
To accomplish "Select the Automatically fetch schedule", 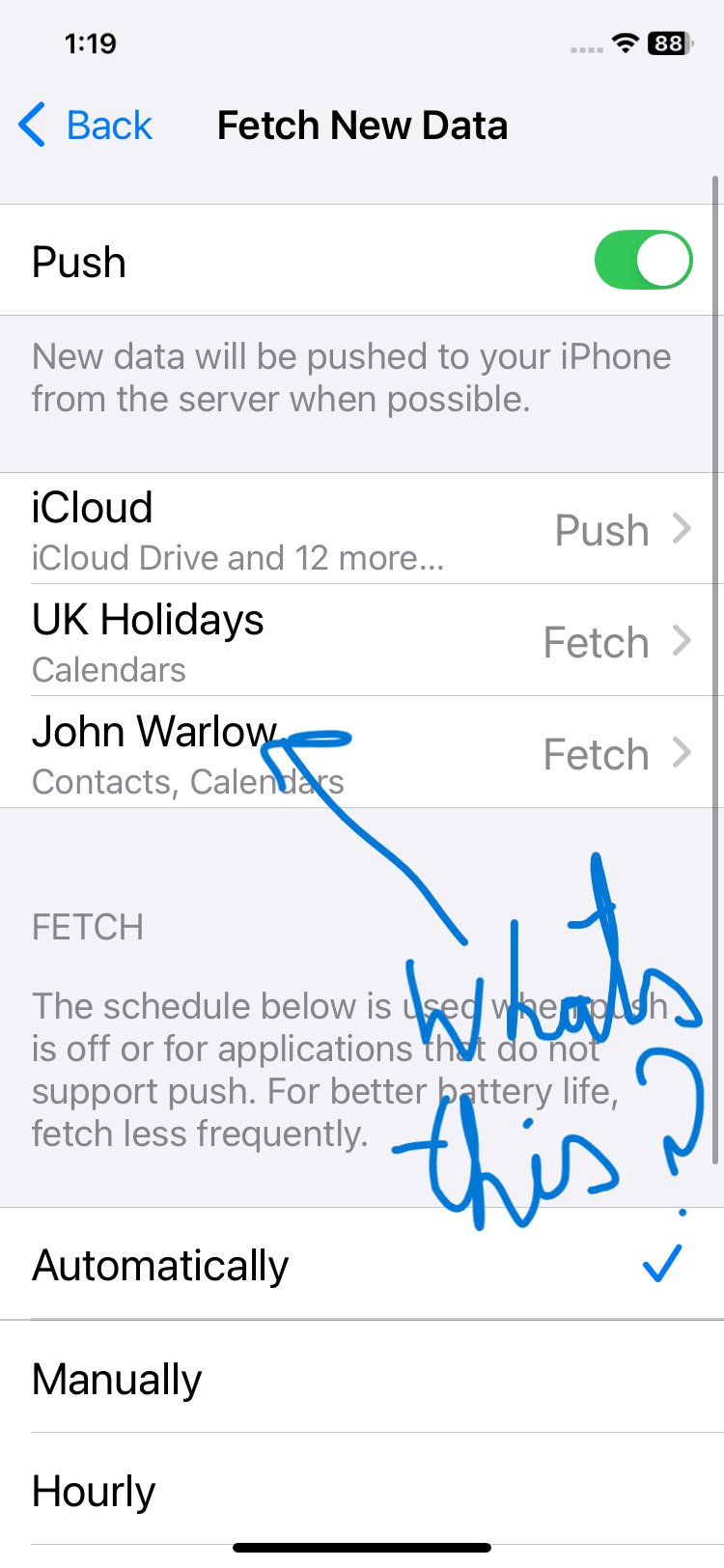I will [362, 1265].
